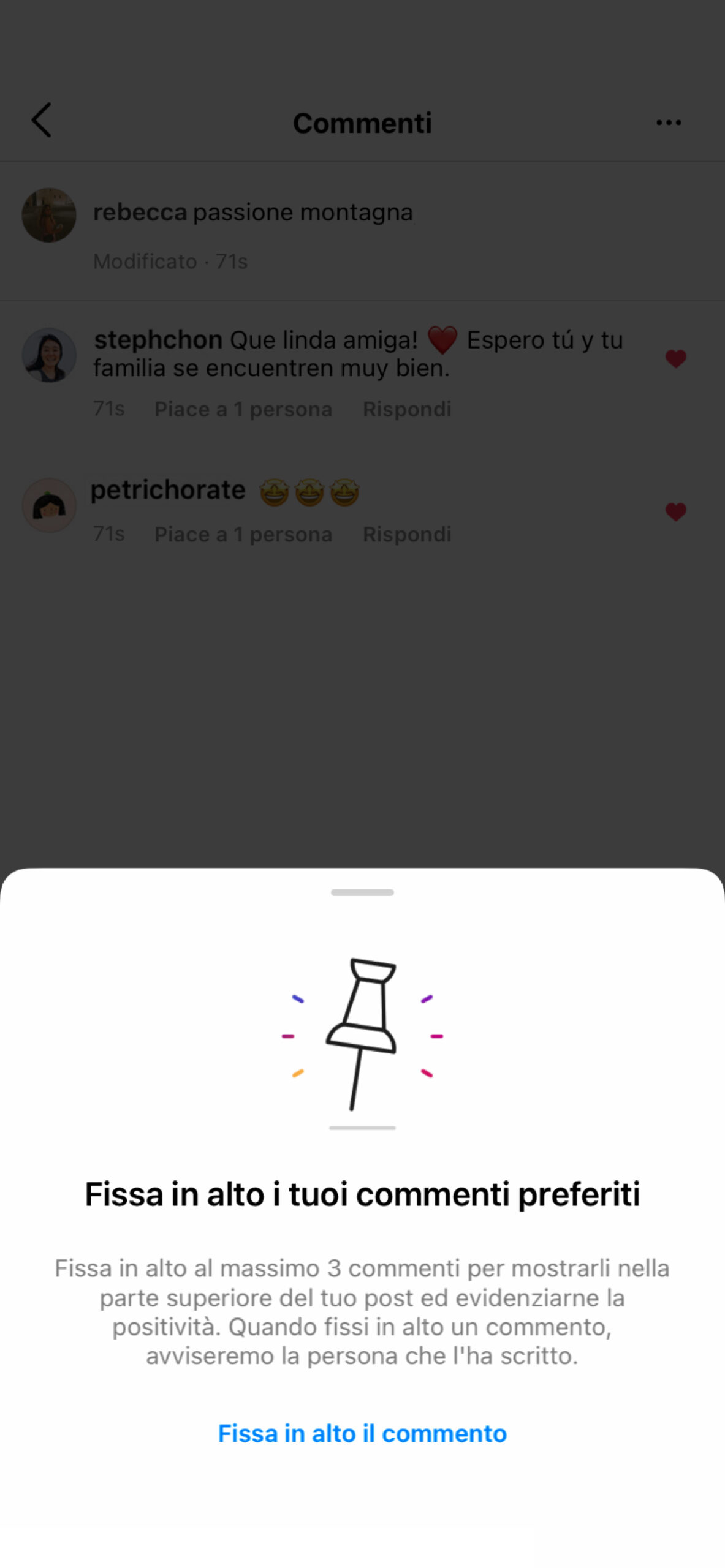Screen dimensions: 725x1568
Task: Open the three-dot options menu
Action: click(668, 123)
